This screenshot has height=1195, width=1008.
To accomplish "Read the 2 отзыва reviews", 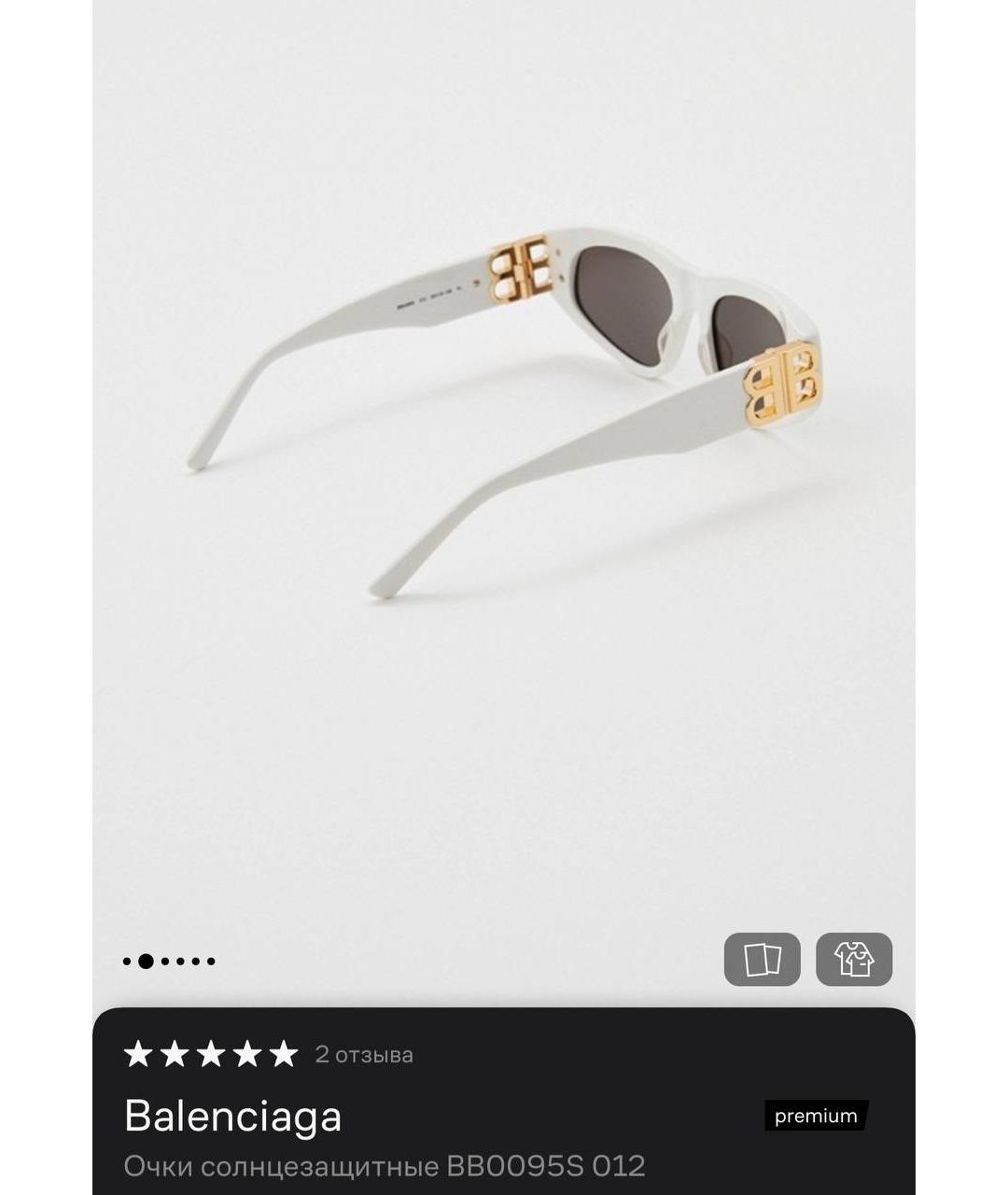I will point(364,1055).
